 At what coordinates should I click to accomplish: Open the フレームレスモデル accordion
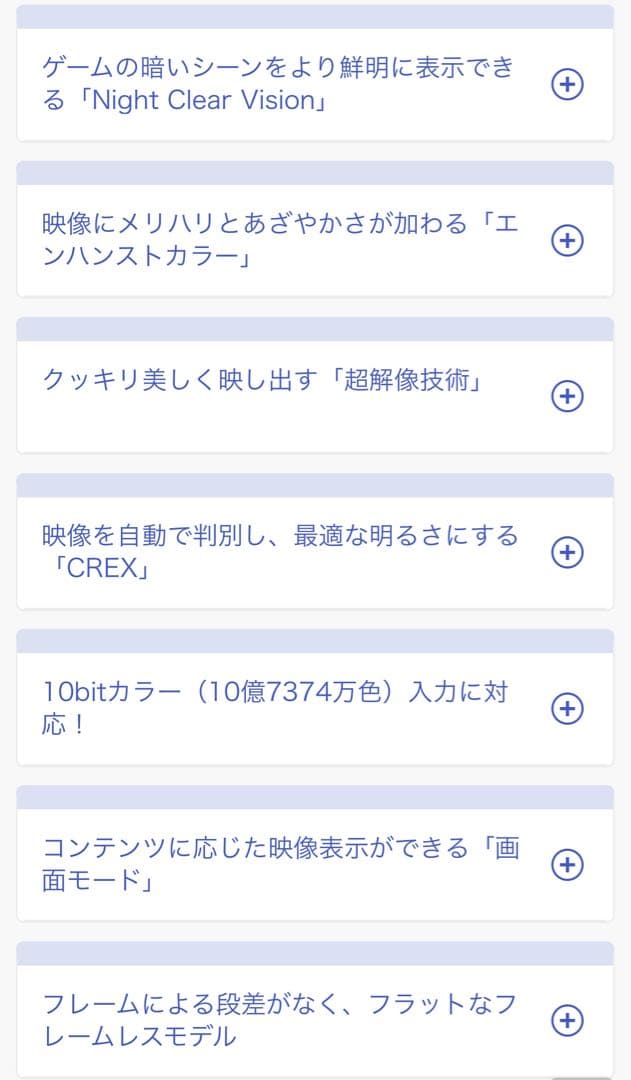coord(567,1021)
